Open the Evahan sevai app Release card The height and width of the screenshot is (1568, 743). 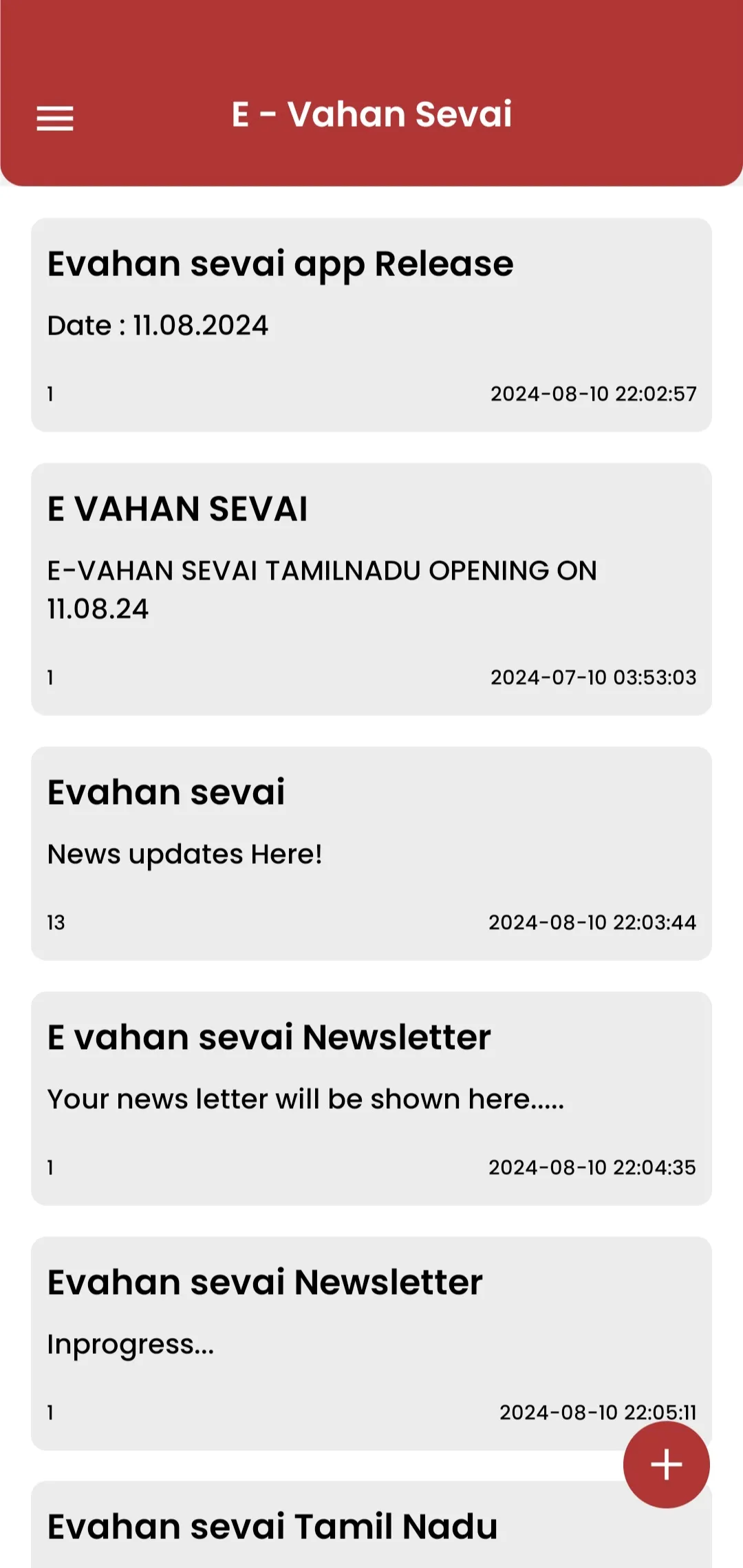pyautogui.click(x=371, y=325)
